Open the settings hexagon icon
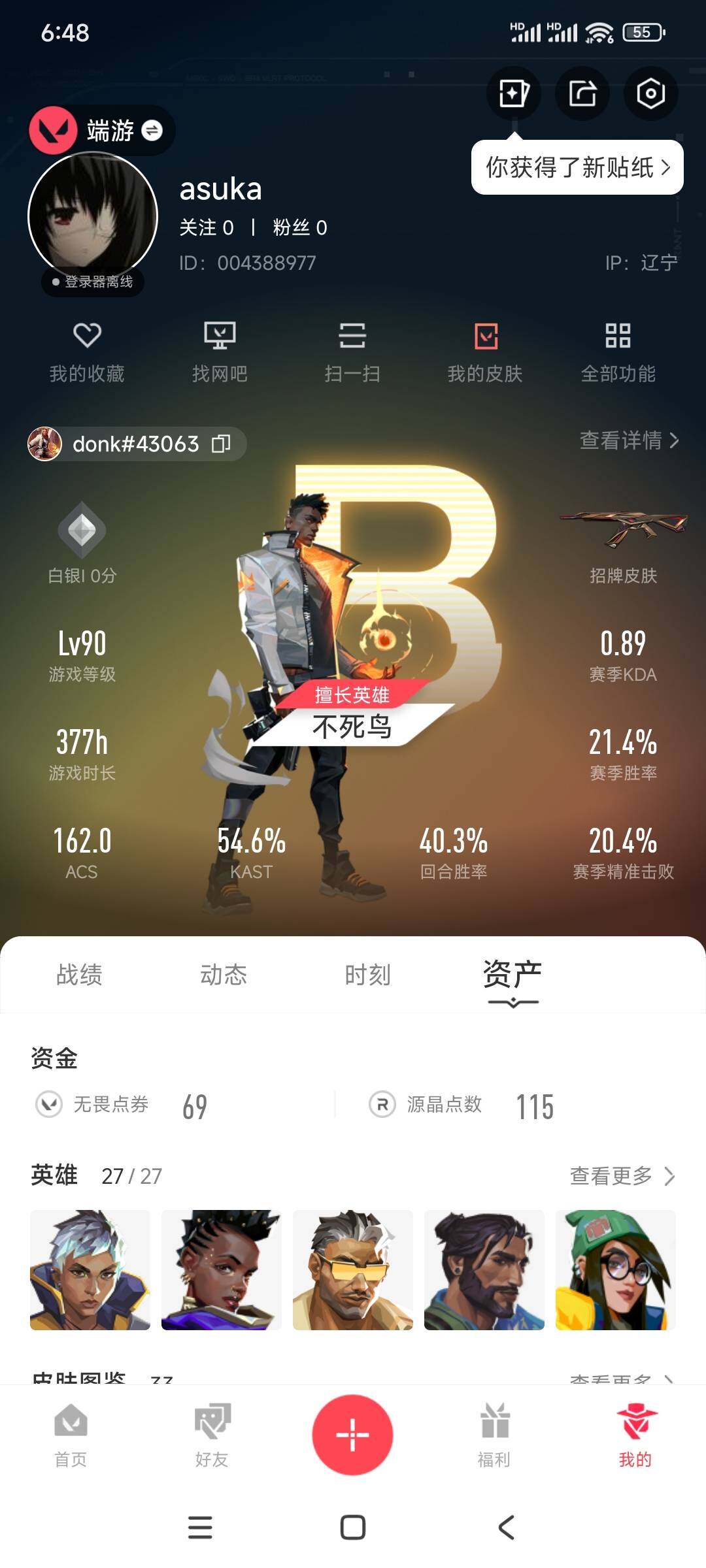Viewport: 706px width, 1568px height. [x=650, y=93]
